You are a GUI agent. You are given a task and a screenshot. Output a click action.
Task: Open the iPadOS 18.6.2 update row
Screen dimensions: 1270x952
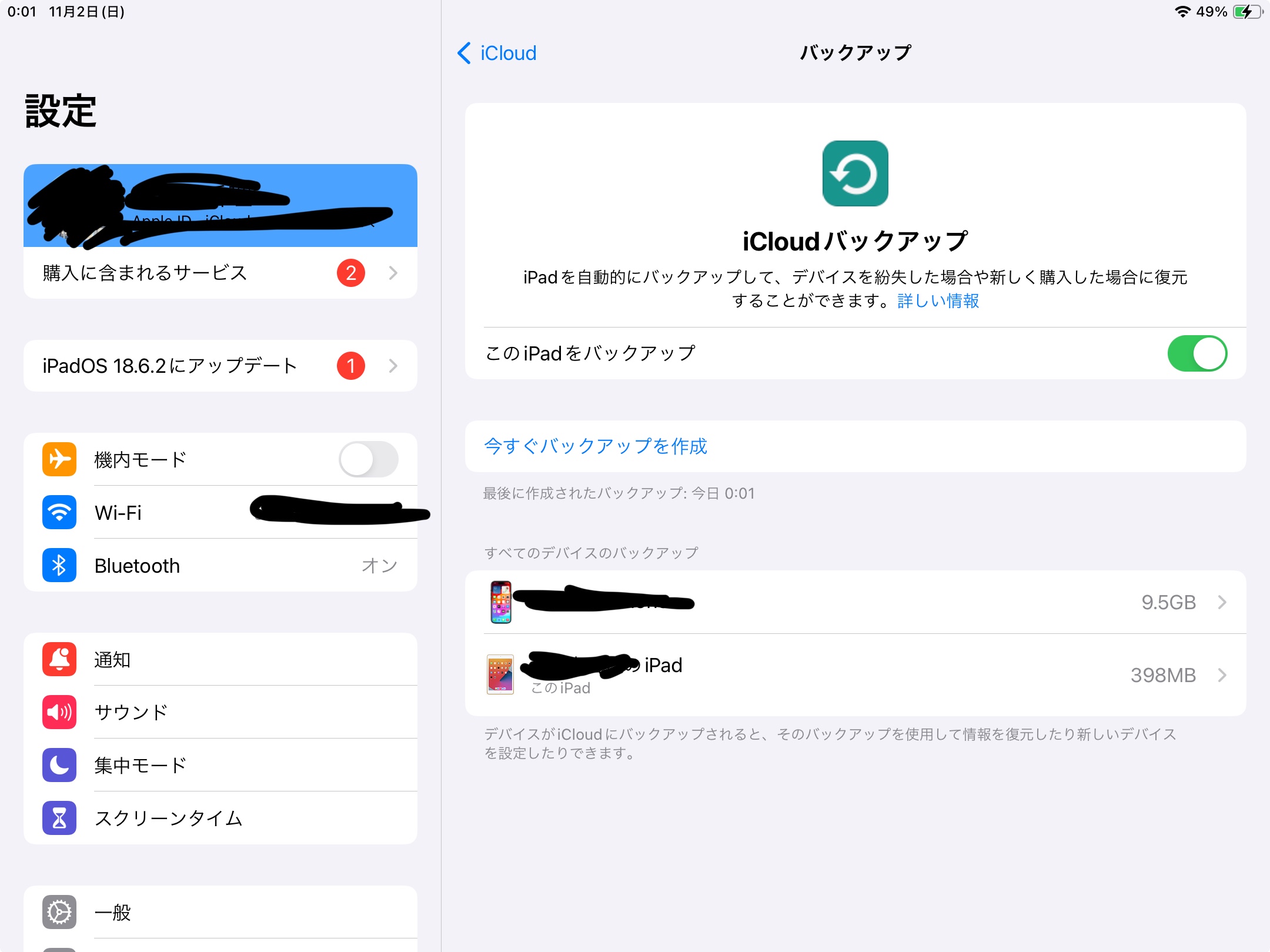(220, 366)
